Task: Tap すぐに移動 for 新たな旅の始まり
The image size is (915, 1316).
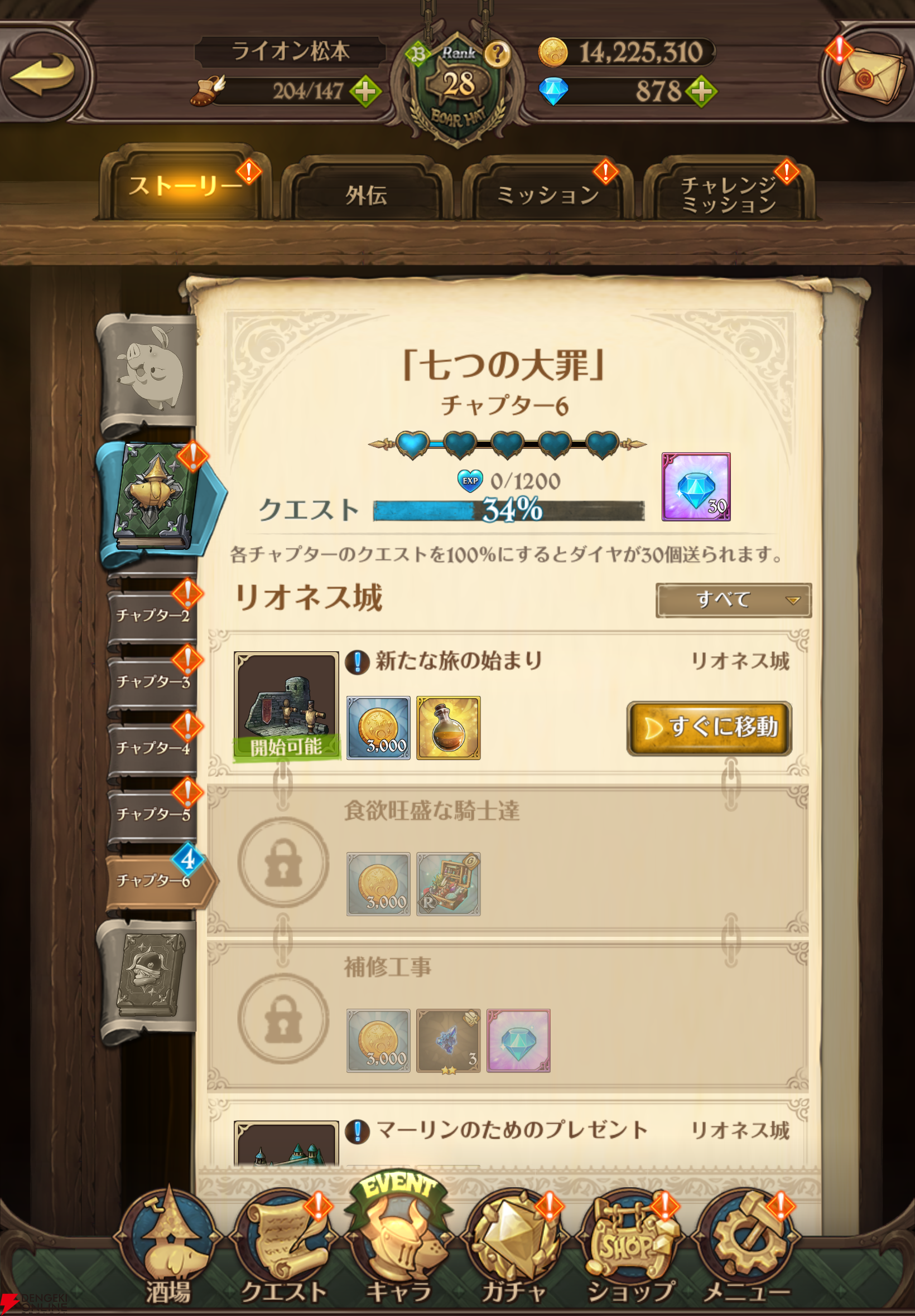Action: point(709,728)
